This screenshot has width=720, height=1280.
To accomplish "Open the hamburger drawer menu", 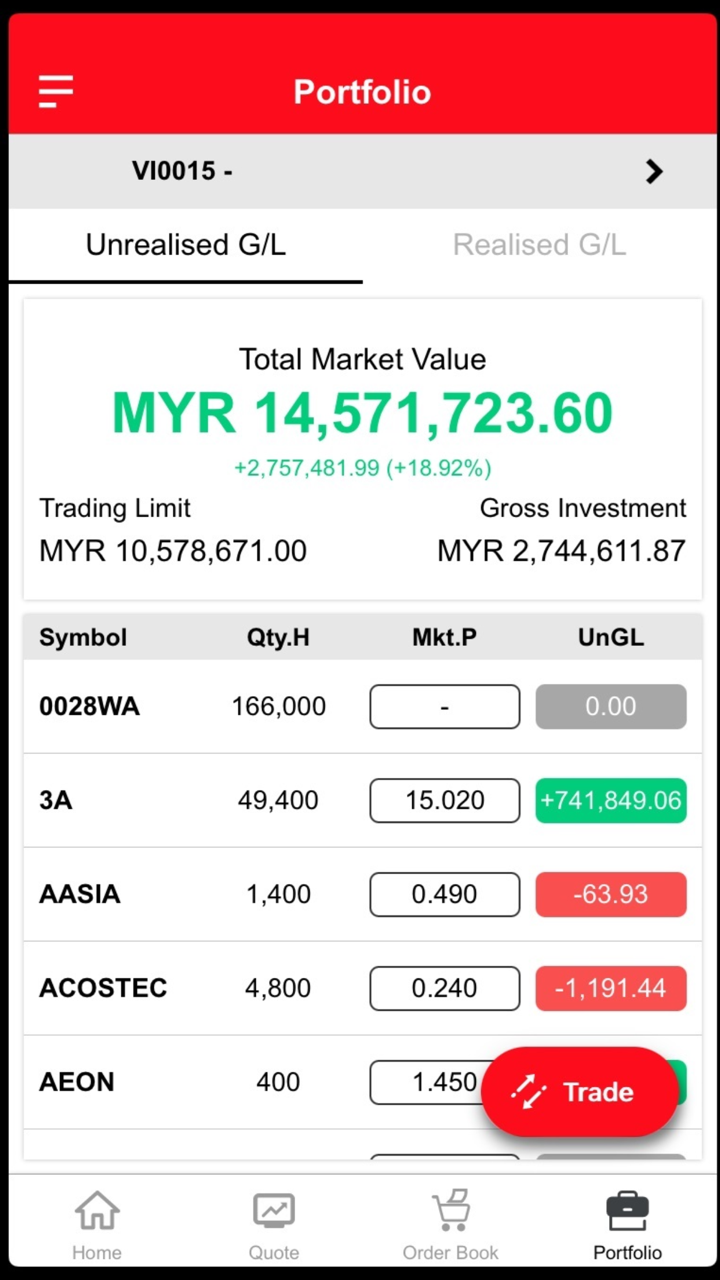I will 56,91.
